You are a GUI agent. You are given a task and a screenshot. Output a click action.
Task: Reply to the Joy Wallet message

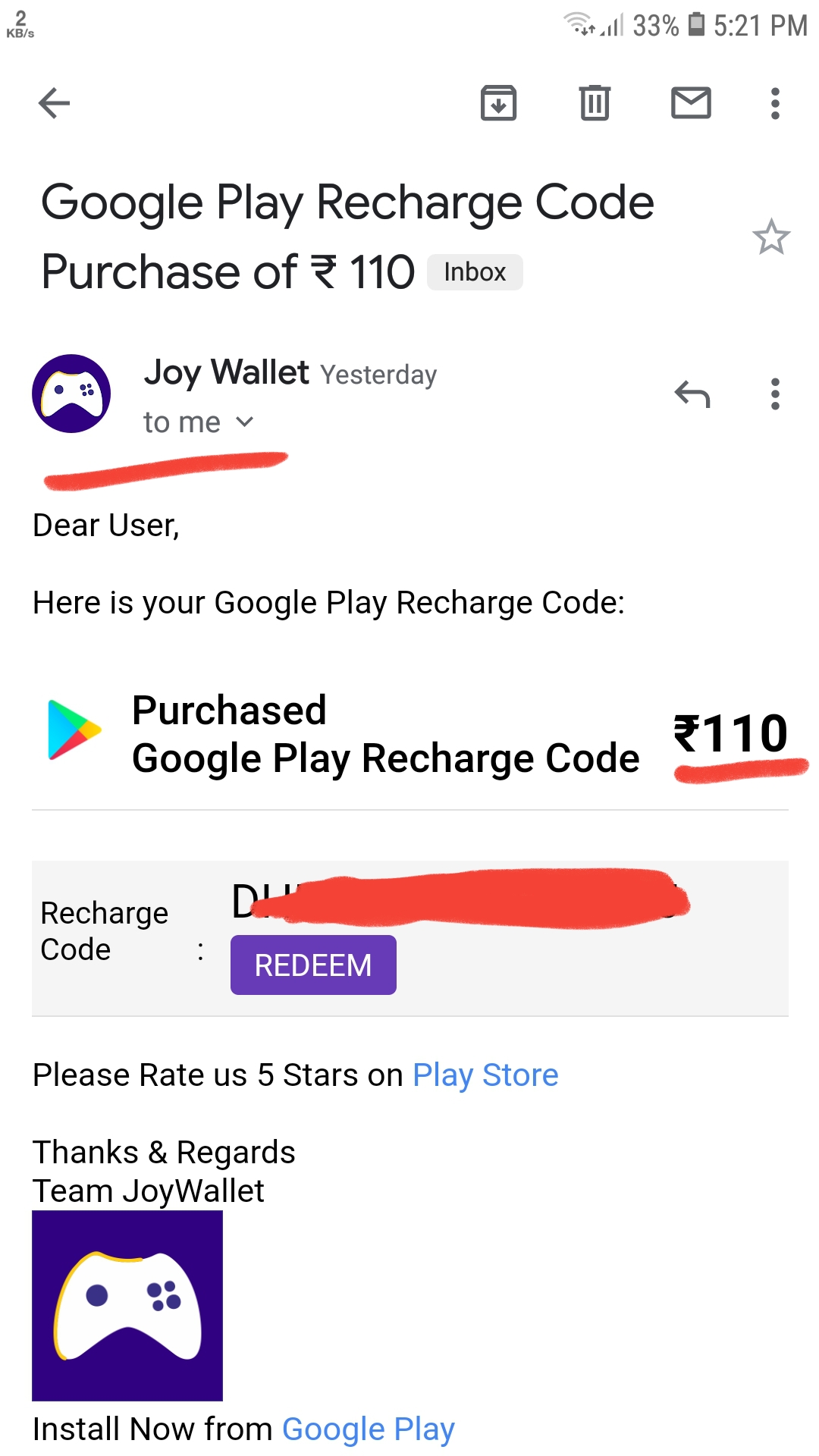pyautogui.click(x=692, y=394)
